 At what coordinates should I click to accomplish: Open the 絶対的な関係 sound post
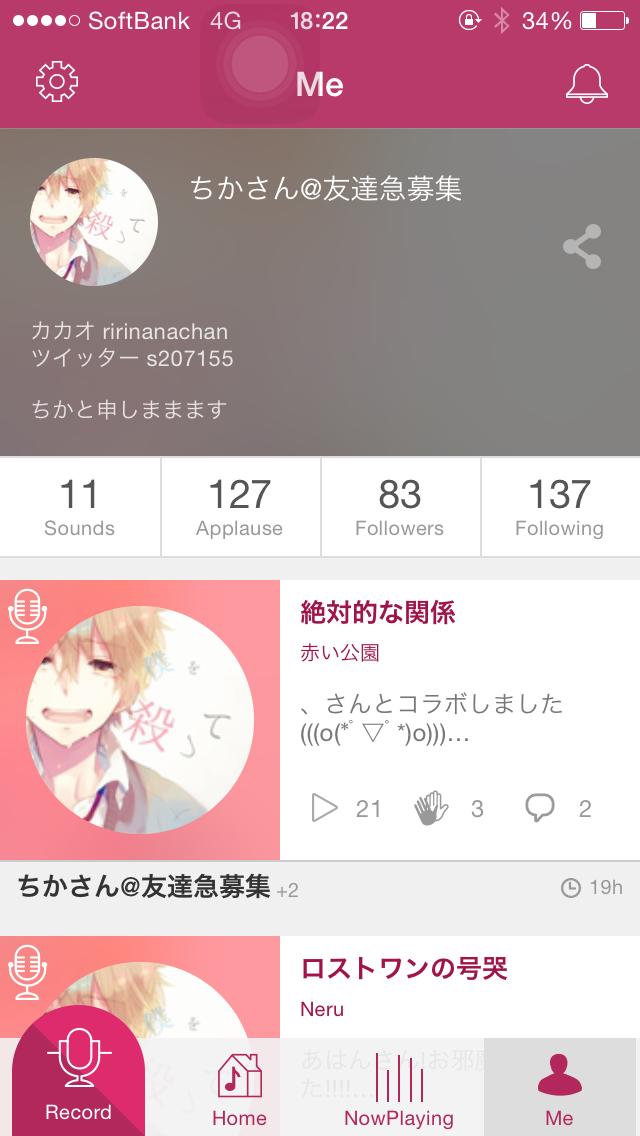(x=378, y=612)
